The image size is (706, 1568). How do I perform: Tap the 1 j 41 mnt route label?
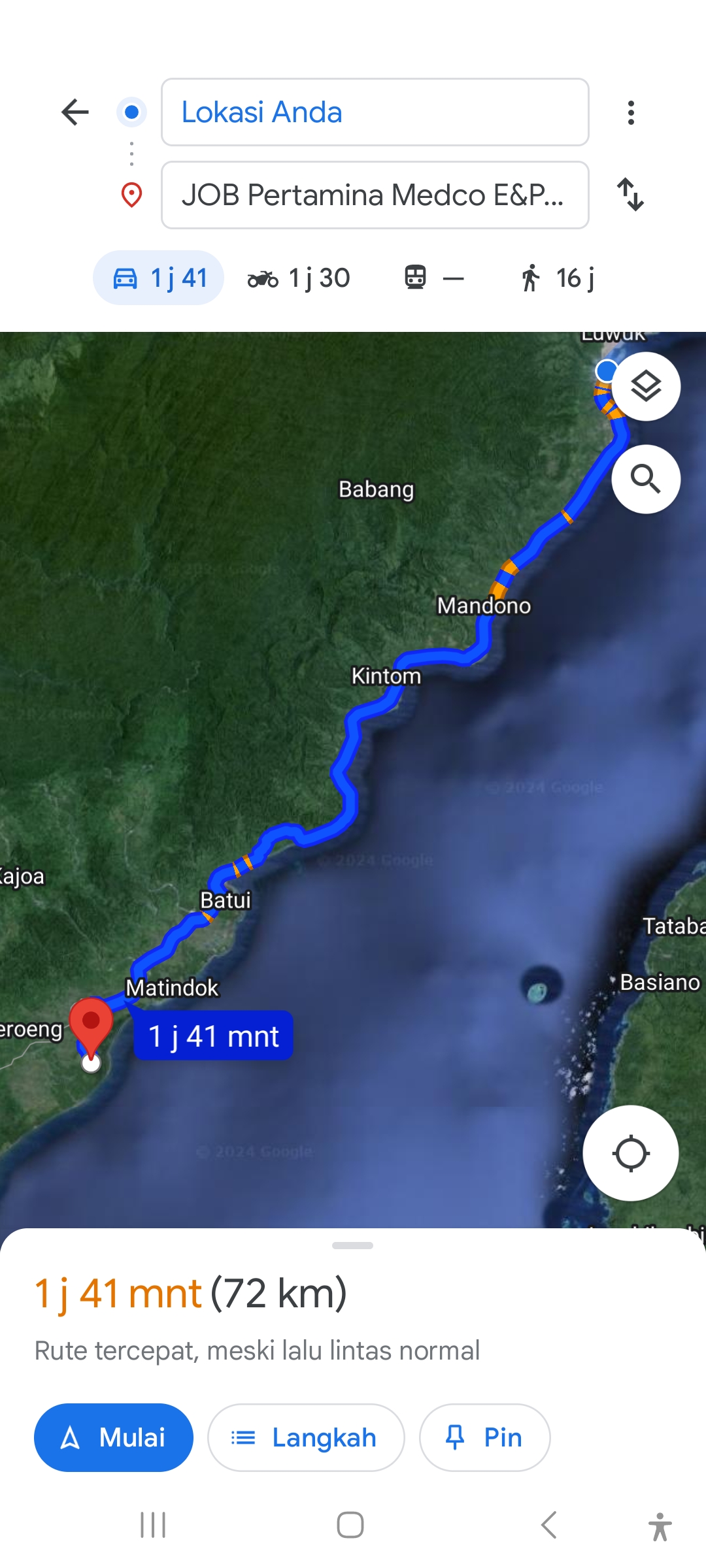213,1036
